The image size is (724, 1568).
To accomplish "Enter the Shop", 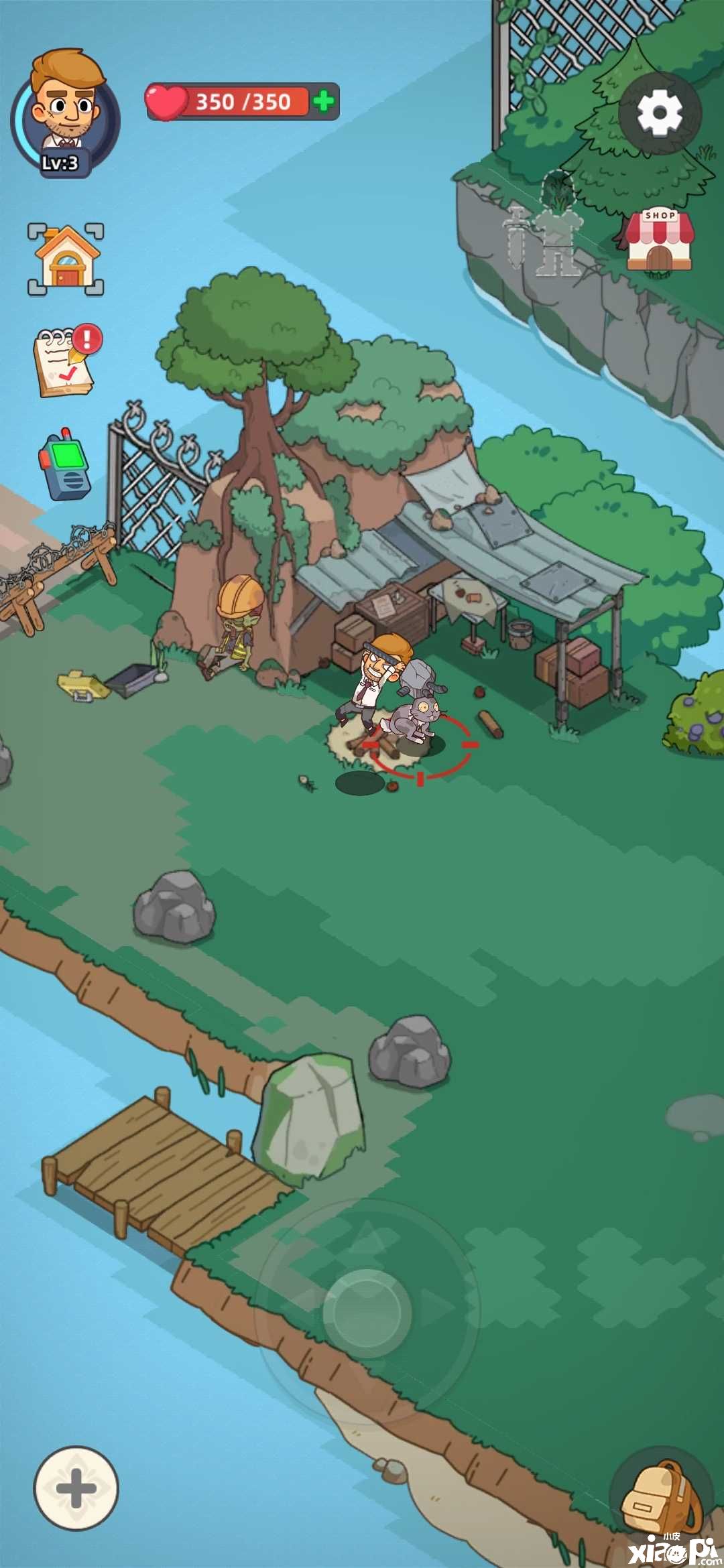I will (659, 242).
